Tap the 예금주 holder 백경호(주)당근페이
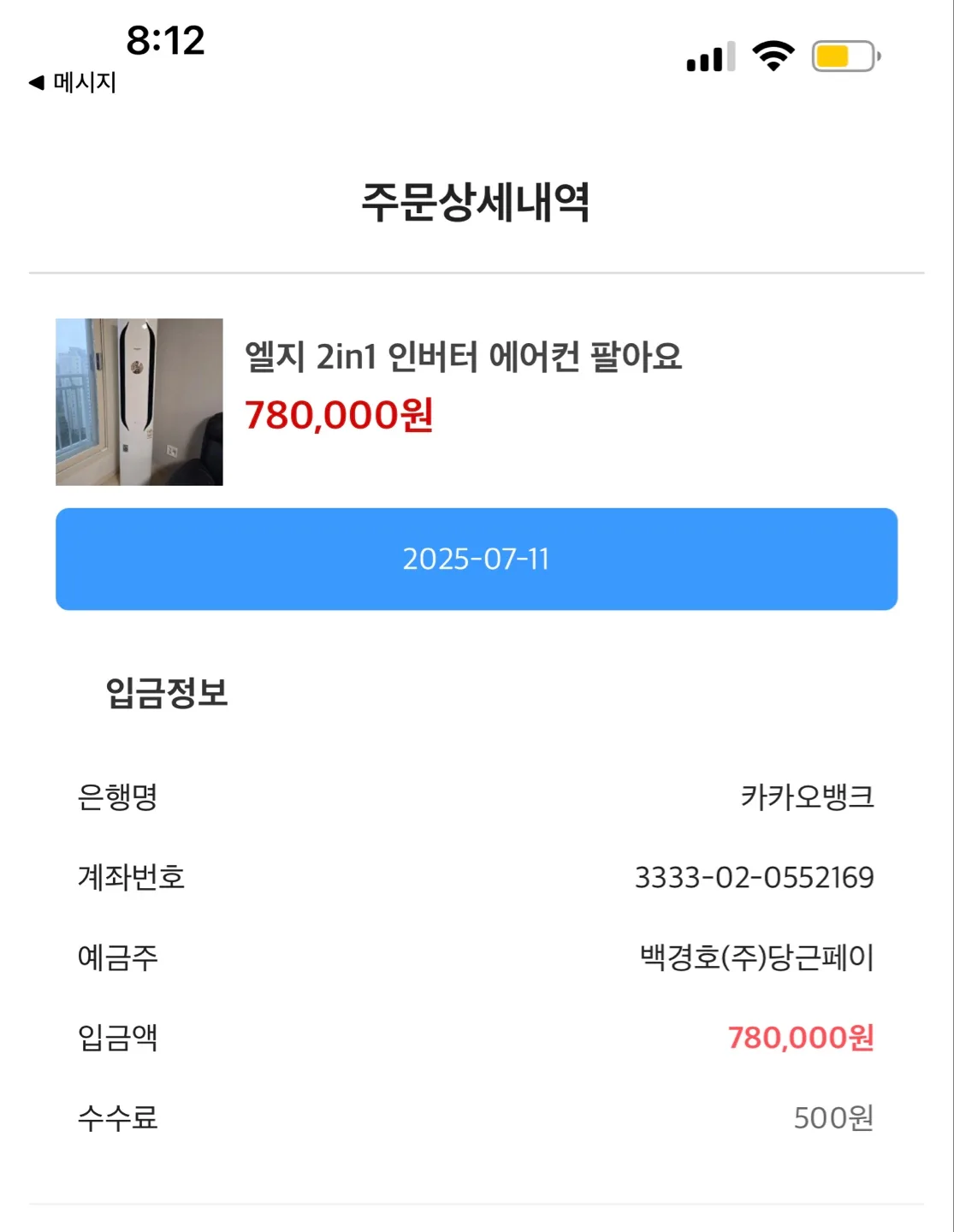 pyautogui.click(x=753, y=959)
